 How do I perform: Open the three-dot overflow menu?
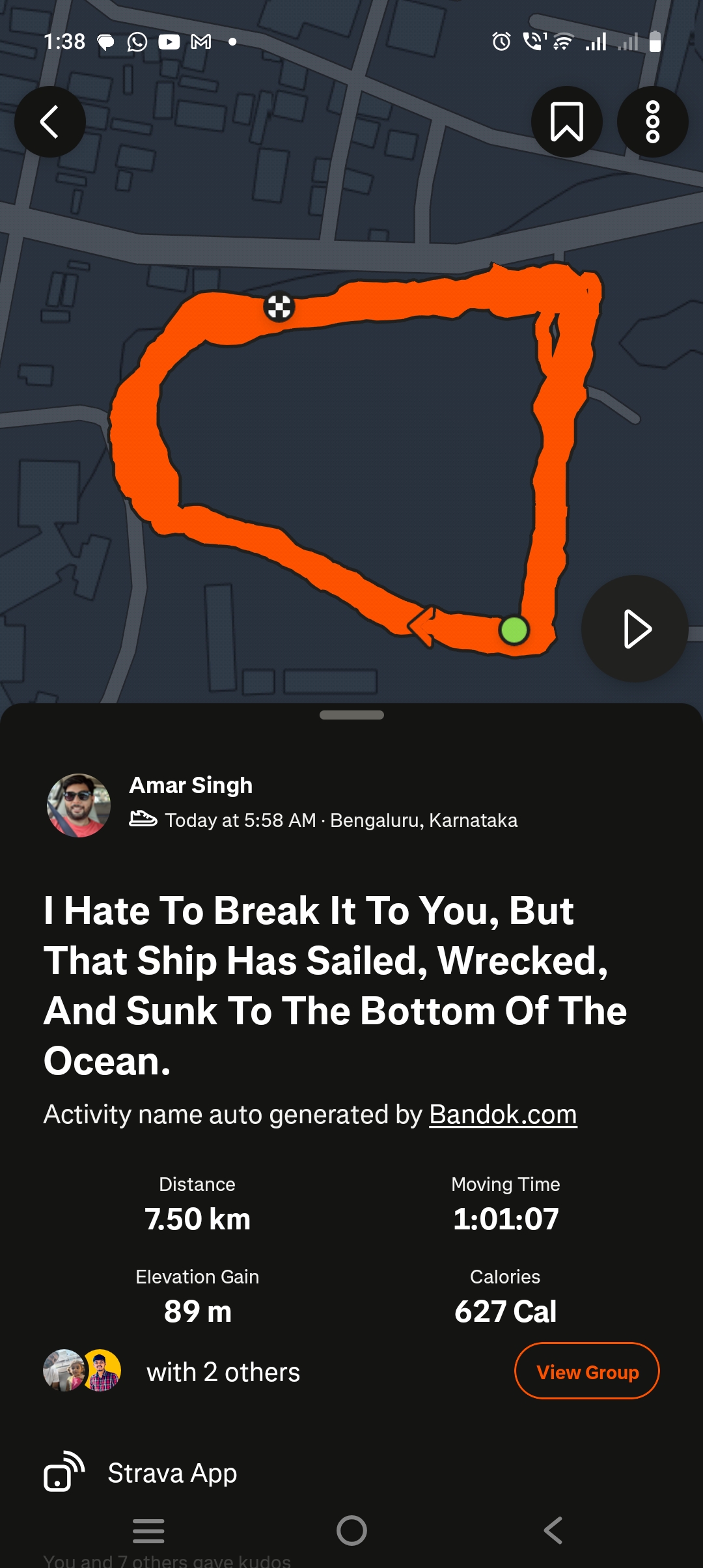652,122
